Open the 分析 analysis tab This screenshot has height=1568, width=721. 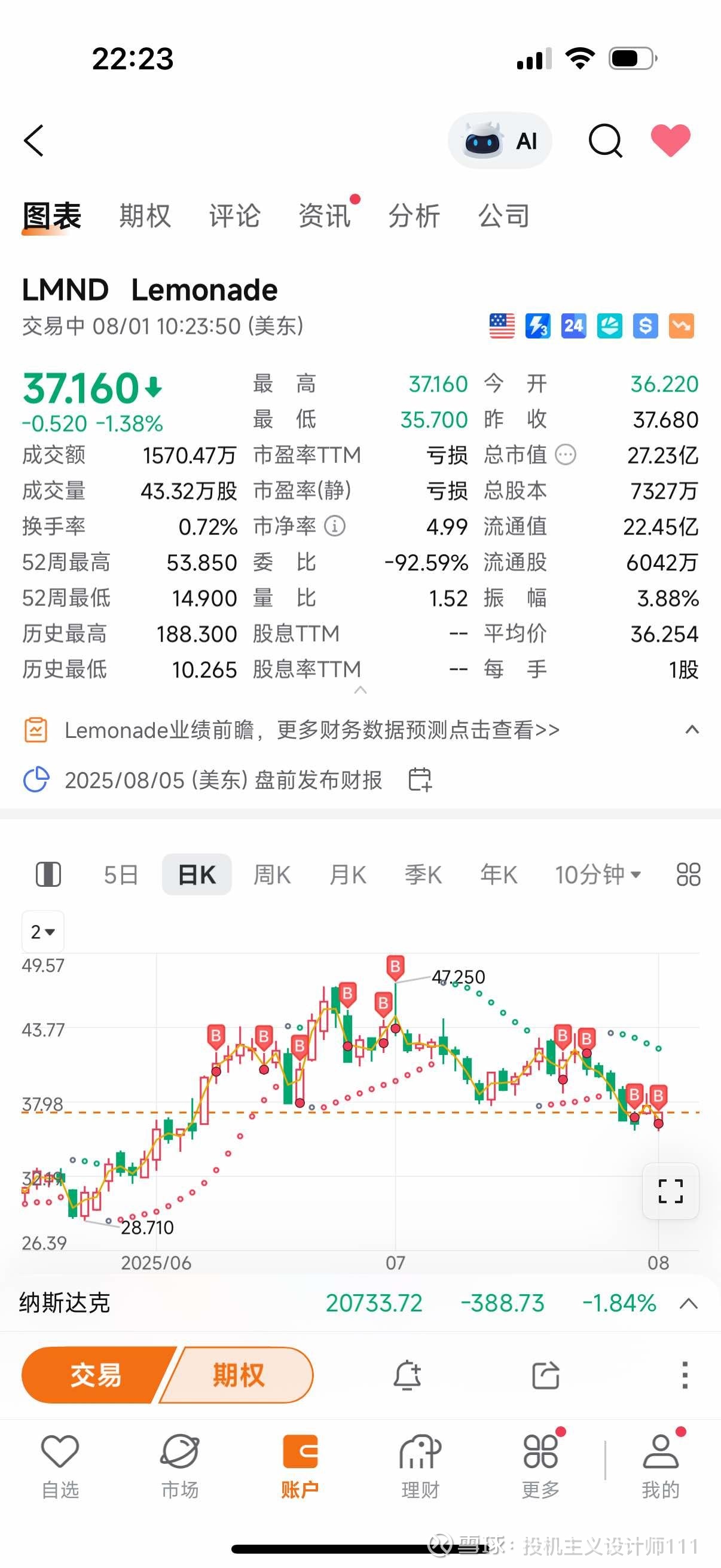(414, 216)
